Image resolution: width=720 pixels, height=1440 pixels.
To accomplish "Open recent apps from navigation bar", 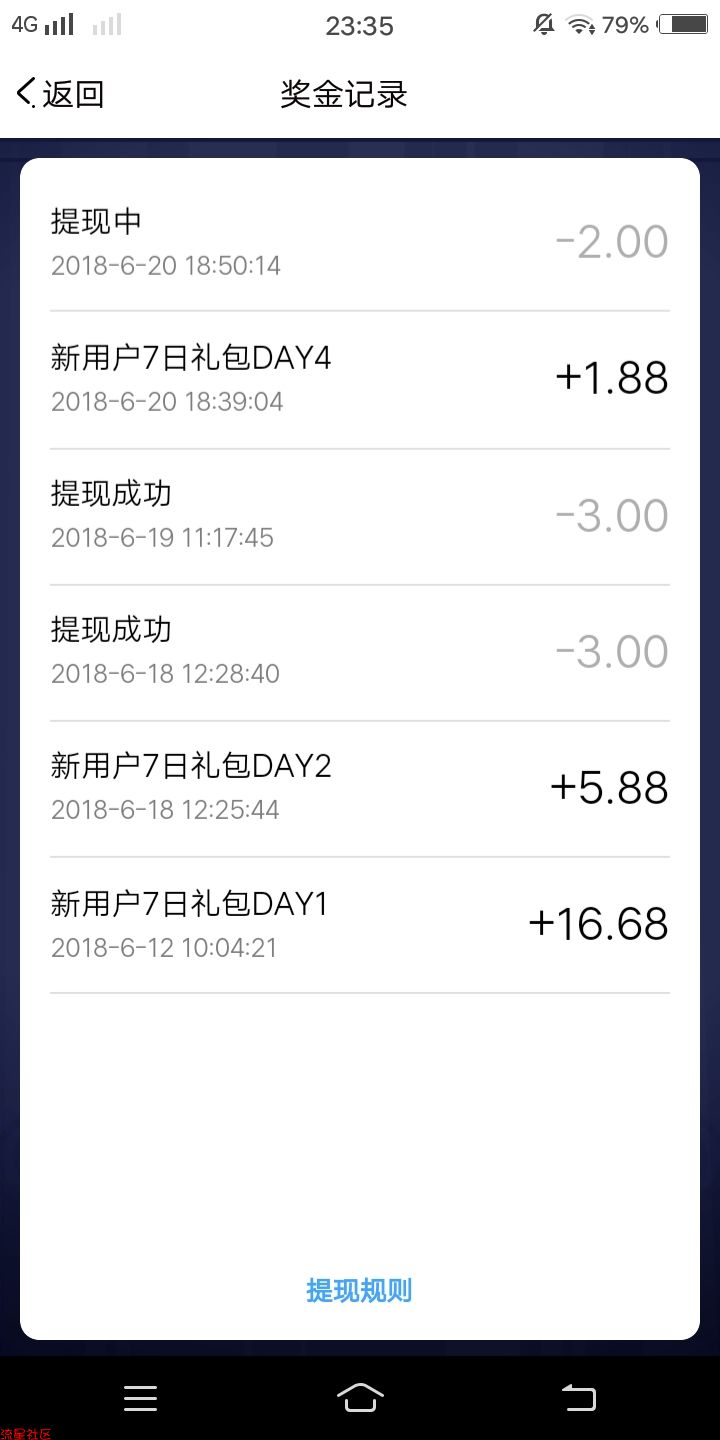I will click(140, 1398).
